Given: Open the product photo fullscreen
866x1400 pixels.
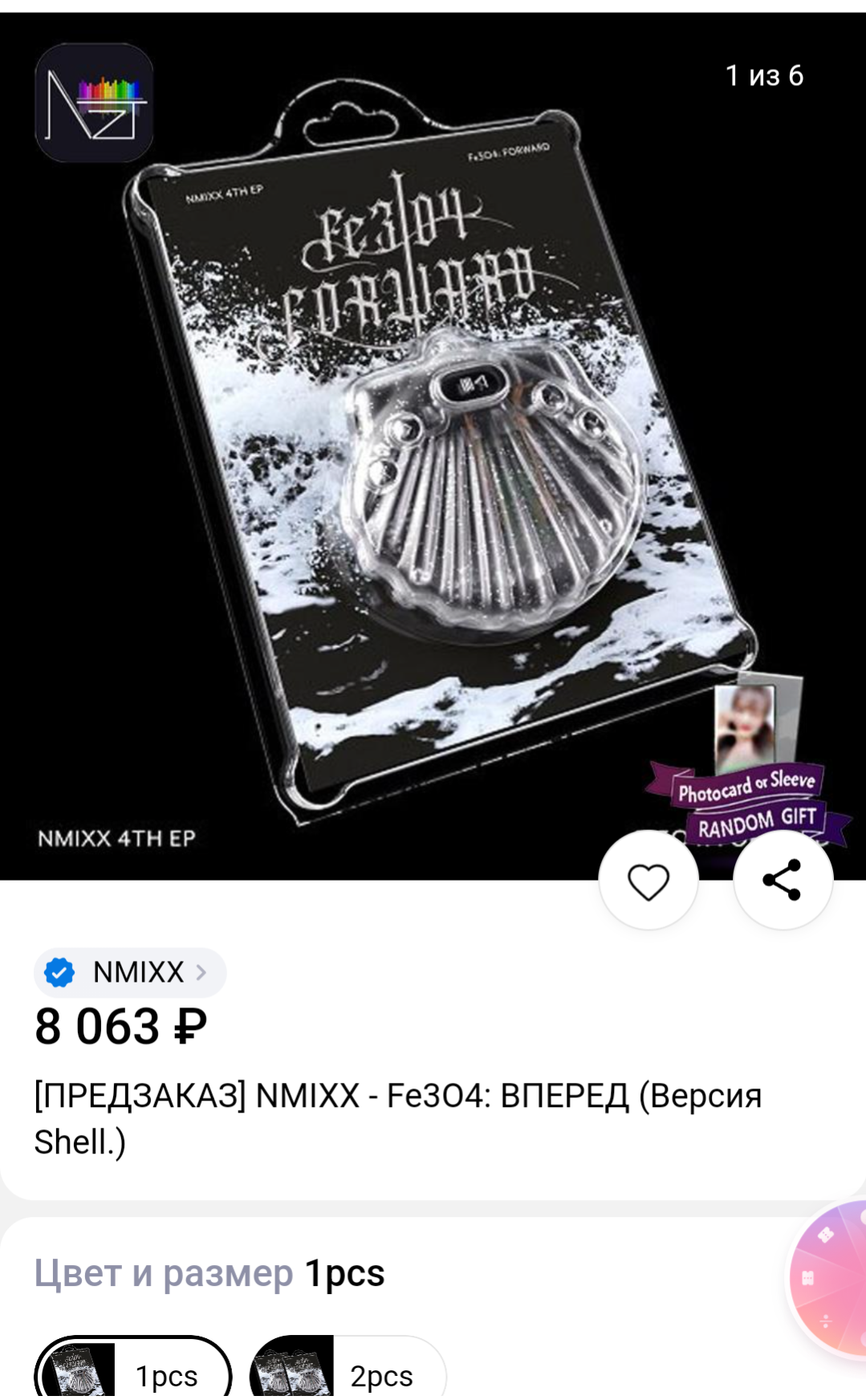Looking at the screenshot, I should 433,446.
